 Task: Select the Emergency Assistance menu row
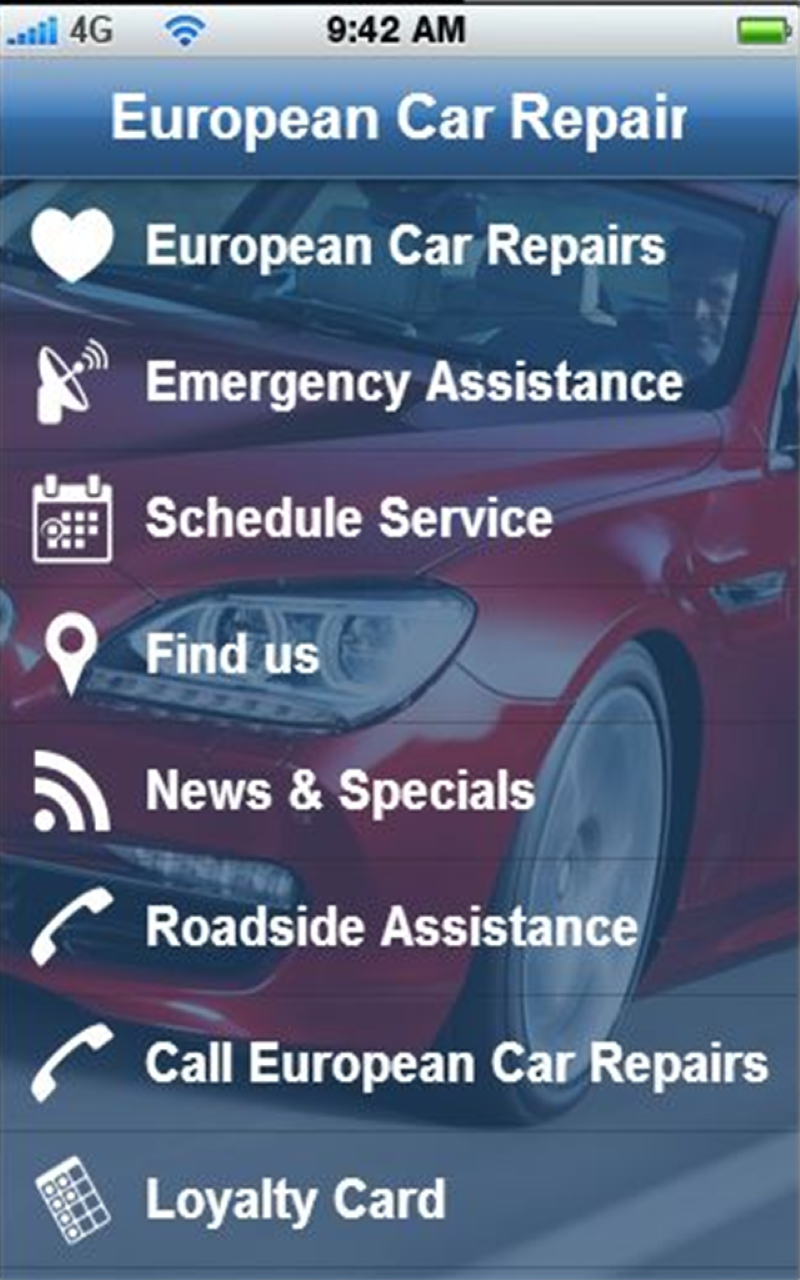(x=413, y=380)
